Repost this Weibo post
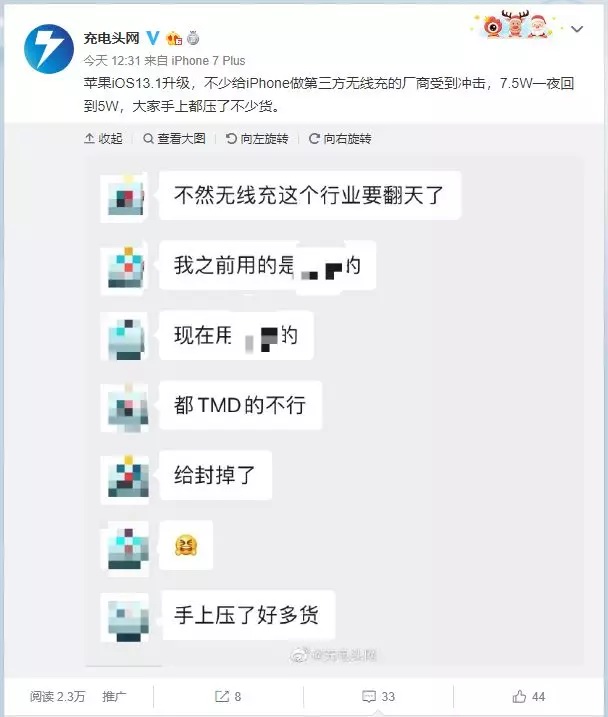This screenshot has height=717, width=608. [229, 696]
